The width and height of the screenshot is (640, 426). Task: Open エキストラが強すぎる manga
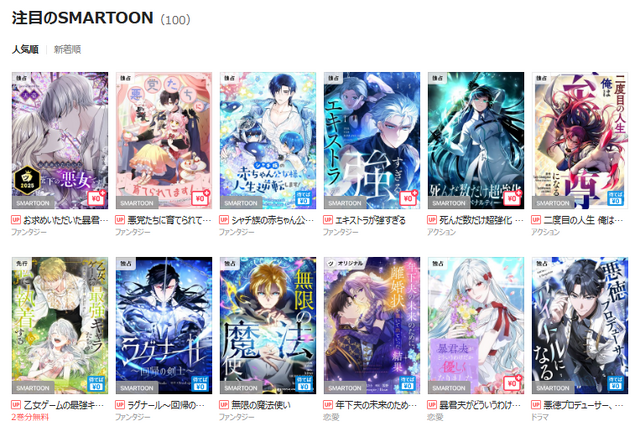[x=371, y=140]
